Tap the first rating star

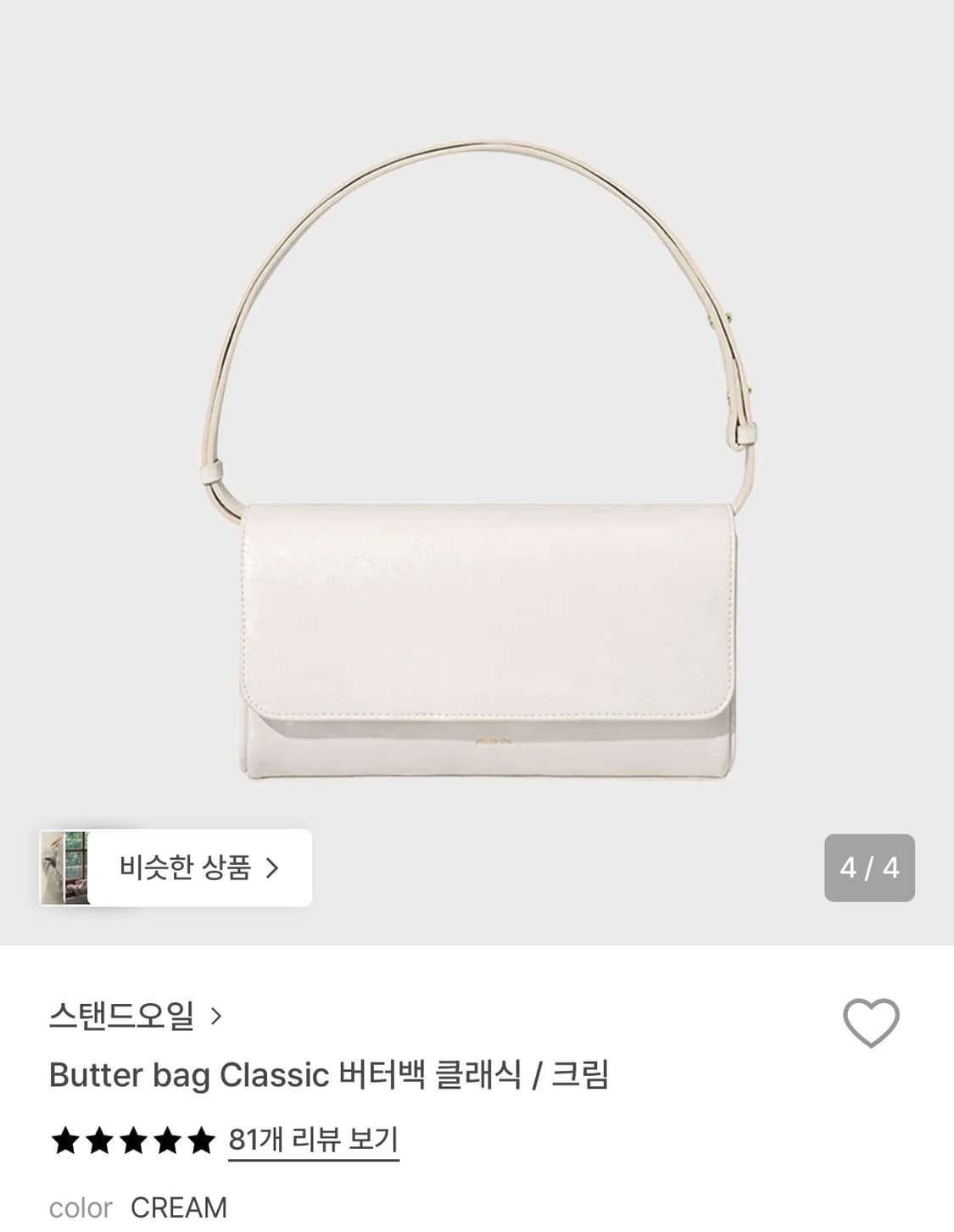tap(64, 1140)
